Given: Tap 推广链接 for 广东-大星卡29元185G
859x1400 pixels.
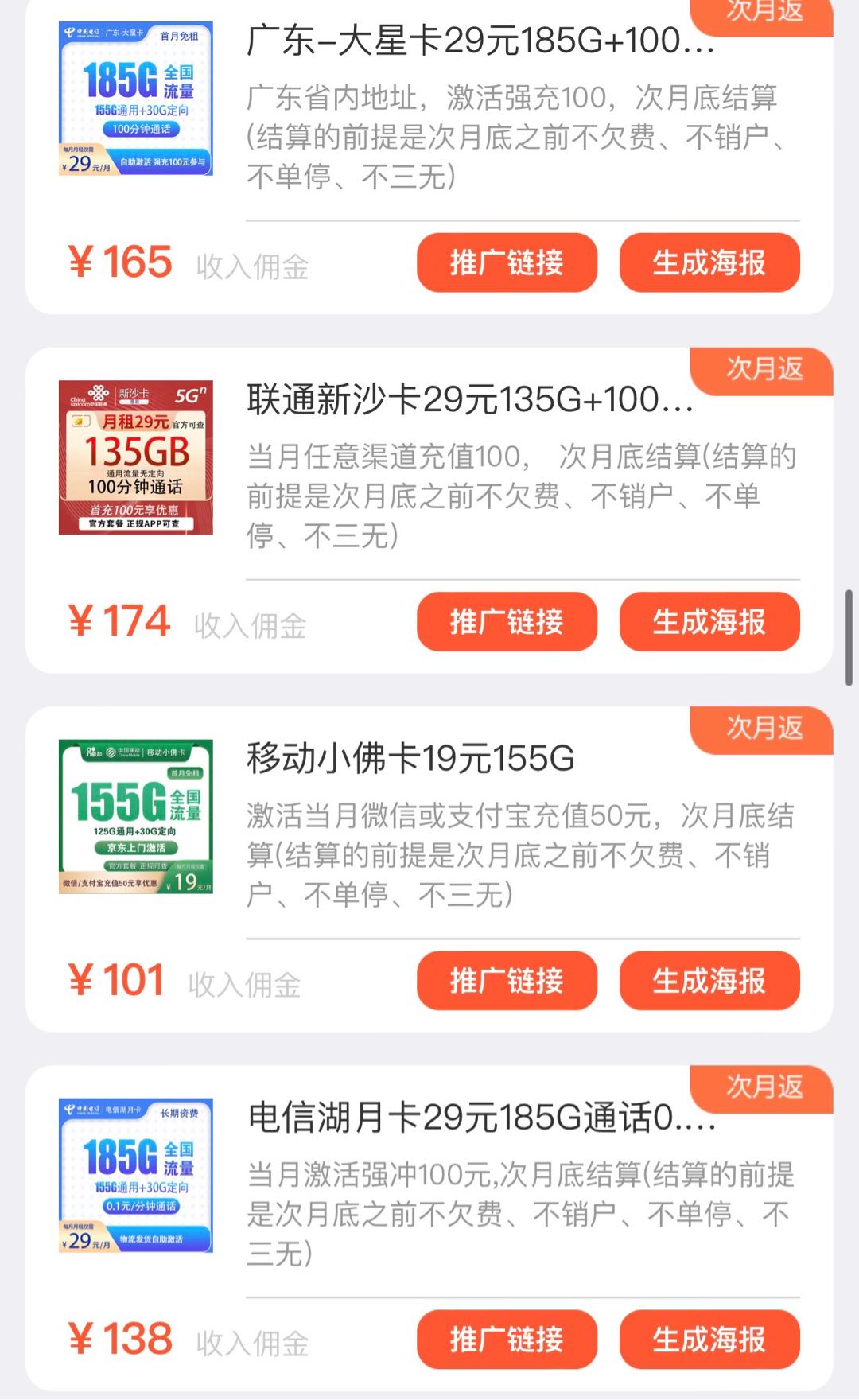Looking at the screenshot, I should coord(507,262).
